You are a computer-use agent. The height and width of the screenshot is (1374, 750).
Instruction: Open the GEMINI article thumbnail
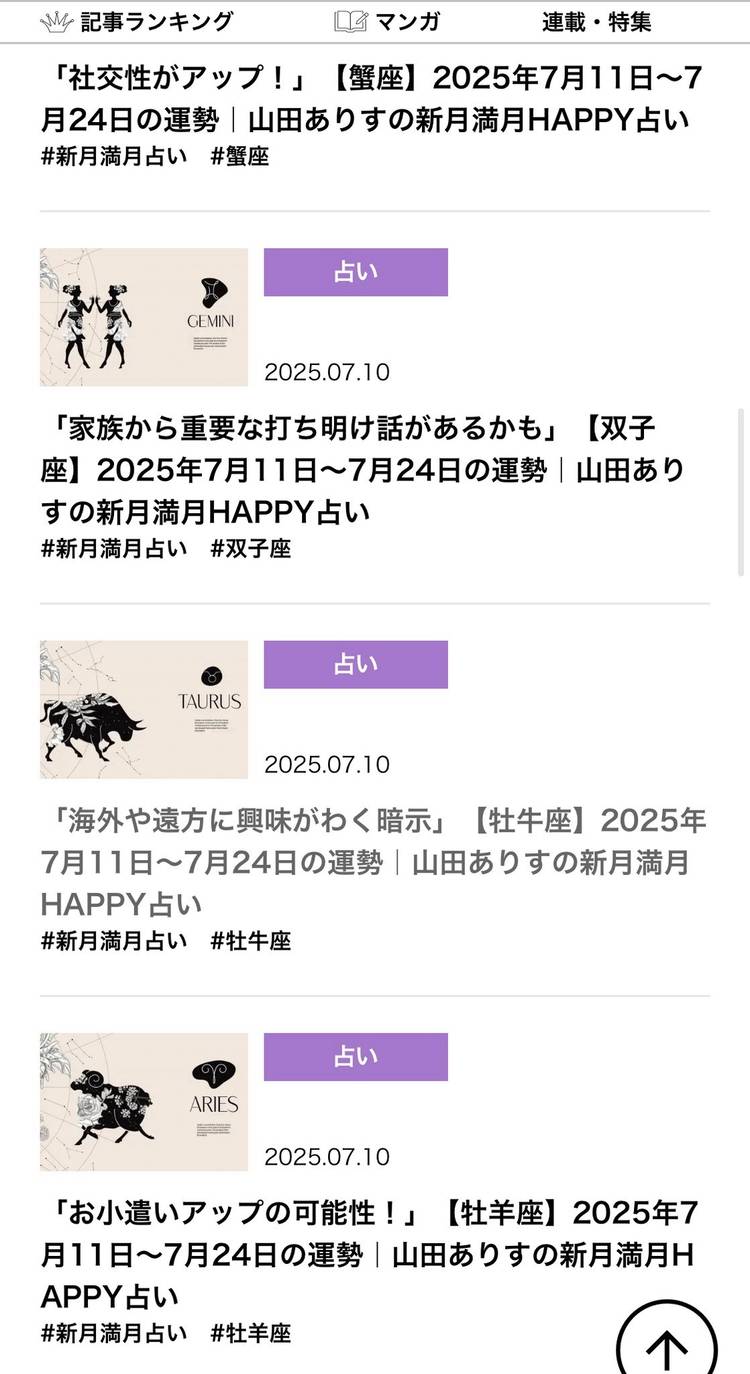tap(144, 317)
